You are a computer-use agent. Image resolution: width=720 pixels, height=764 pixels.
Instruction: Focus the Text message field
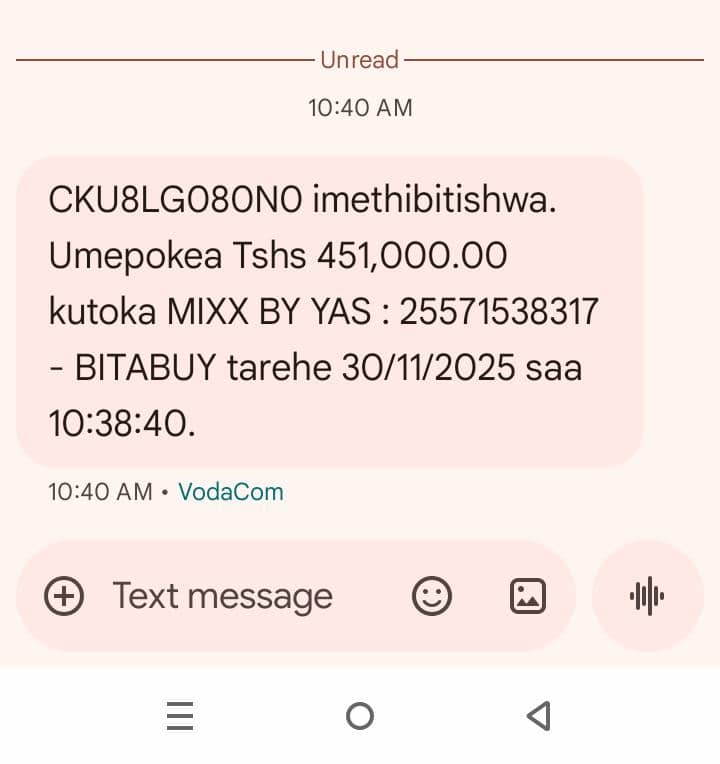click(x=222, y=597)
